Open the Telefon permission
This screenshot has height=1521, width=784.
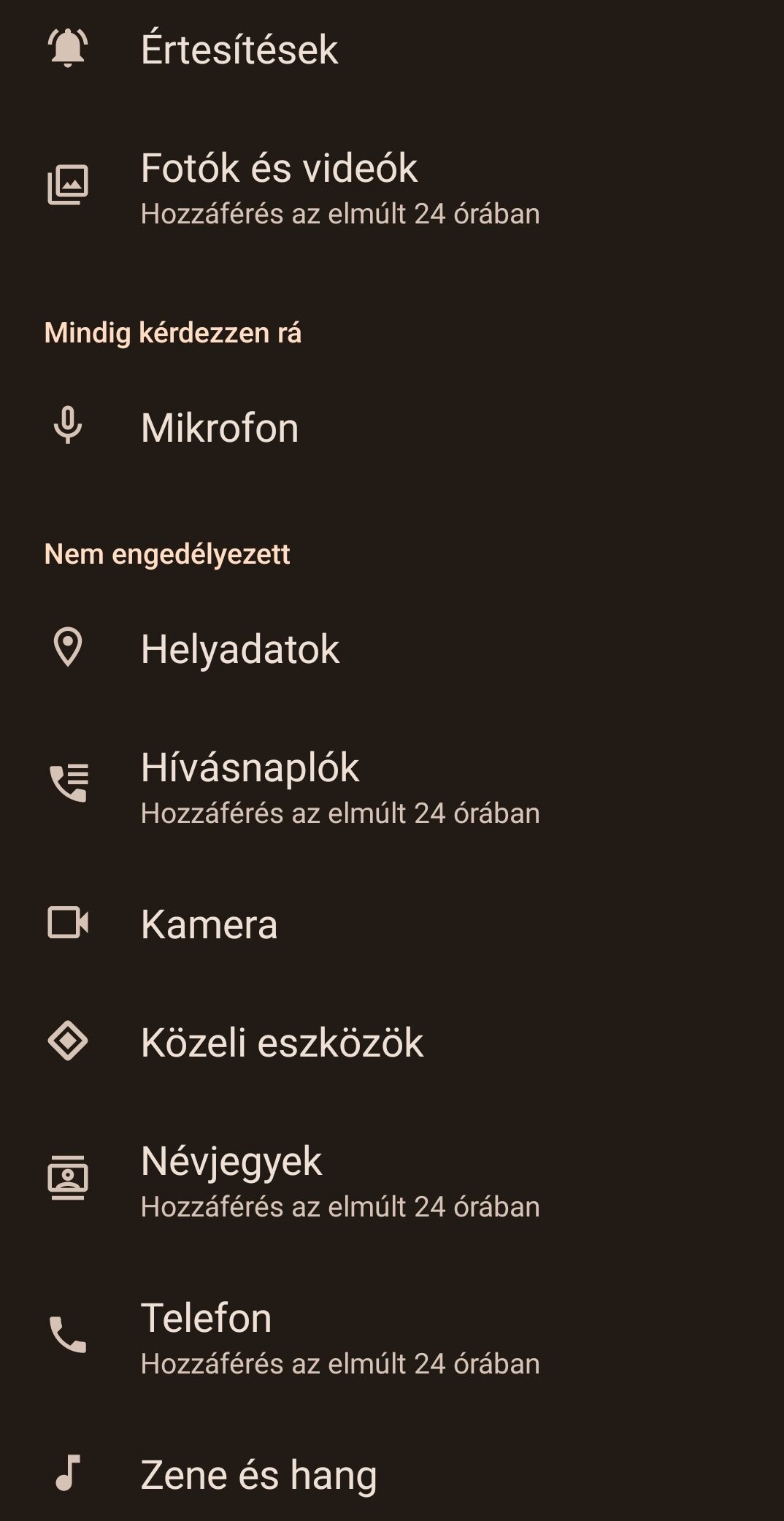tap(392, 1337)
